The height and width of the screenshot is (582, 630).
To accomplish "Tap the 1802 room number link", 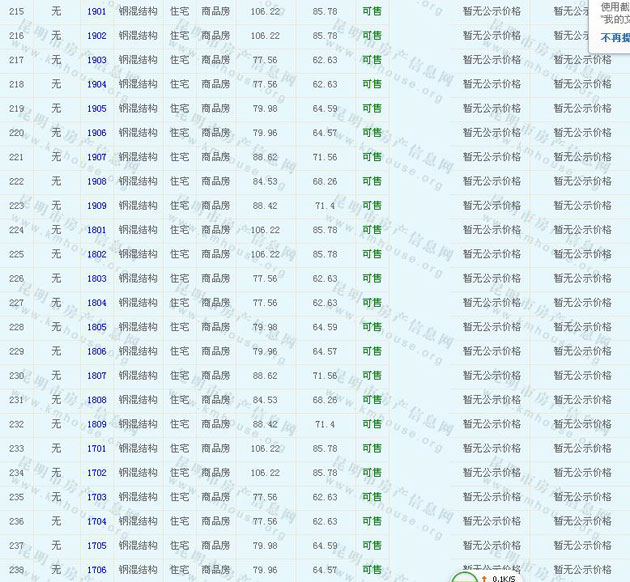I will [96, 254].
